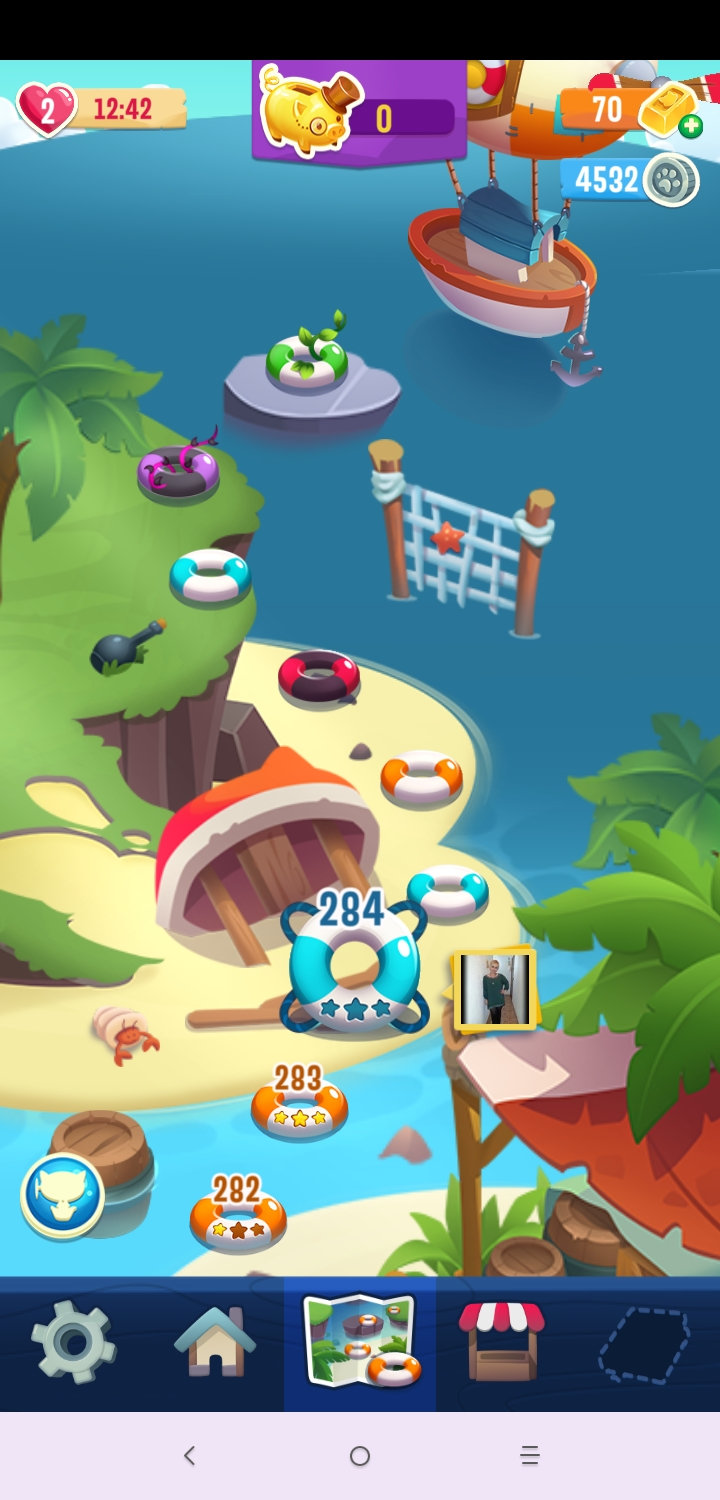Start level 284
This screenshot has width=720, height=1500.
tap(354, 965)
